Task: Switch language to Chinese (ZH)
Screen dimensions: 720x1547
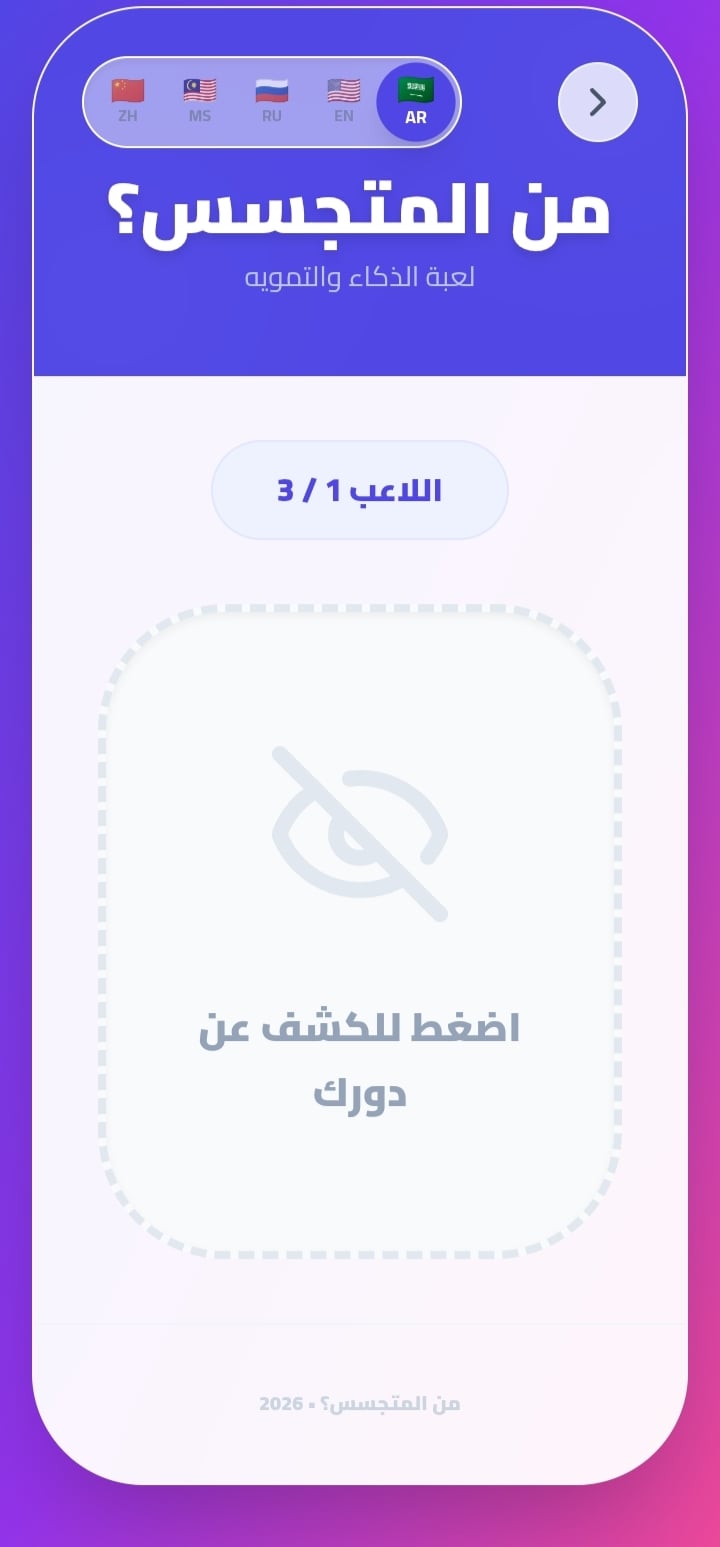Action: (x=128, y=101)
